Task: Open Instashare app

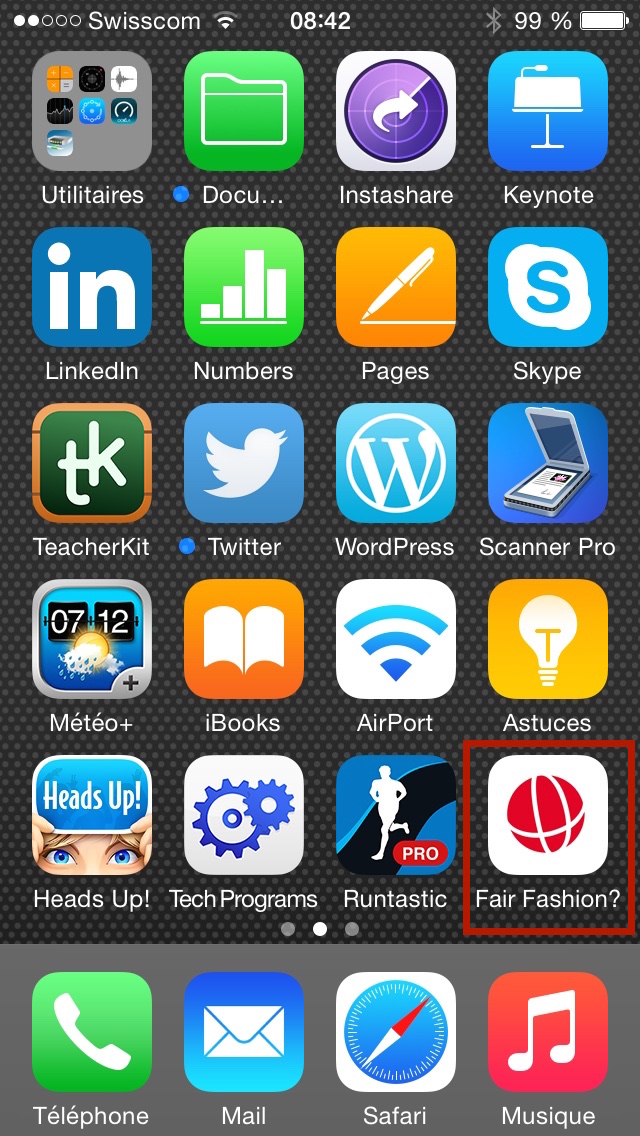Action: pyautogui.click(x=396, y=111)
